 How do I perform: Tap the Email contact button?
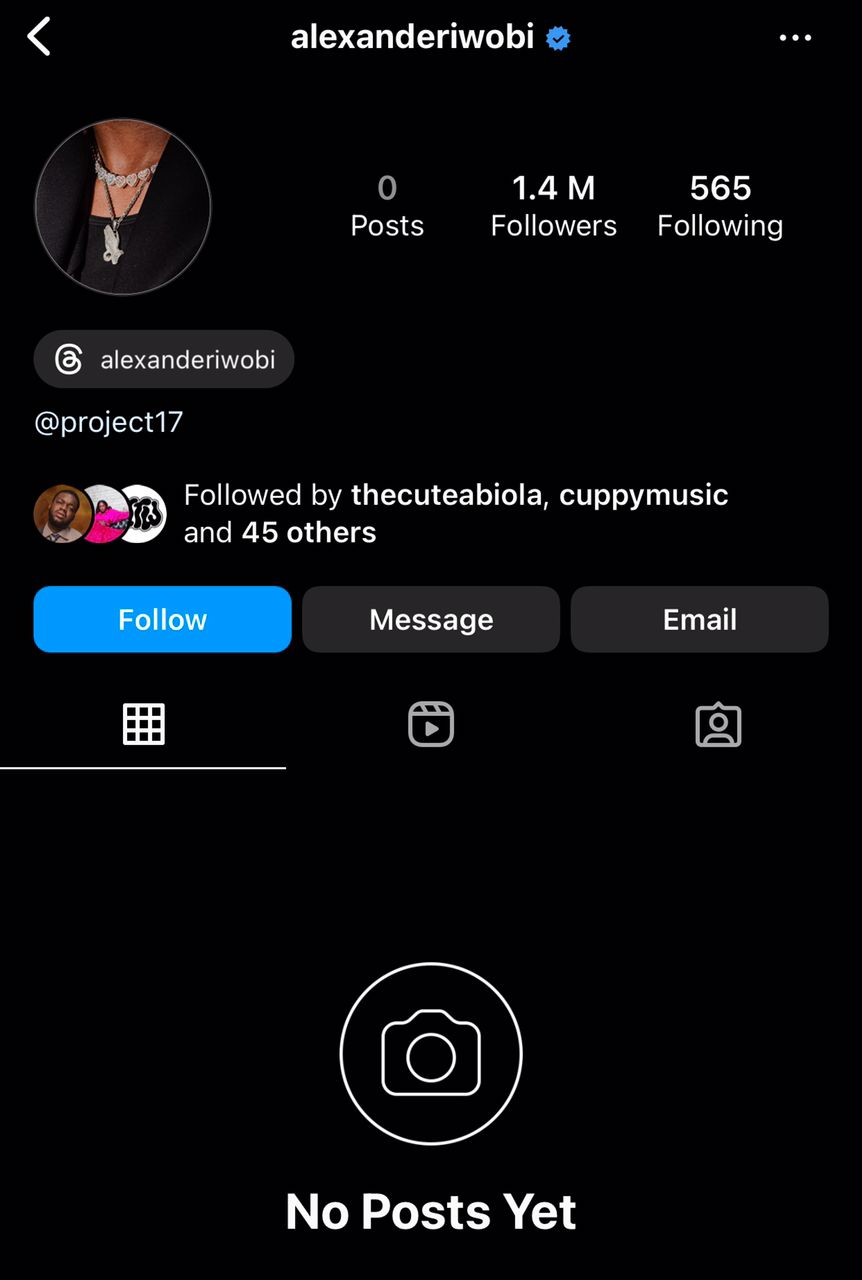(699, 619)
